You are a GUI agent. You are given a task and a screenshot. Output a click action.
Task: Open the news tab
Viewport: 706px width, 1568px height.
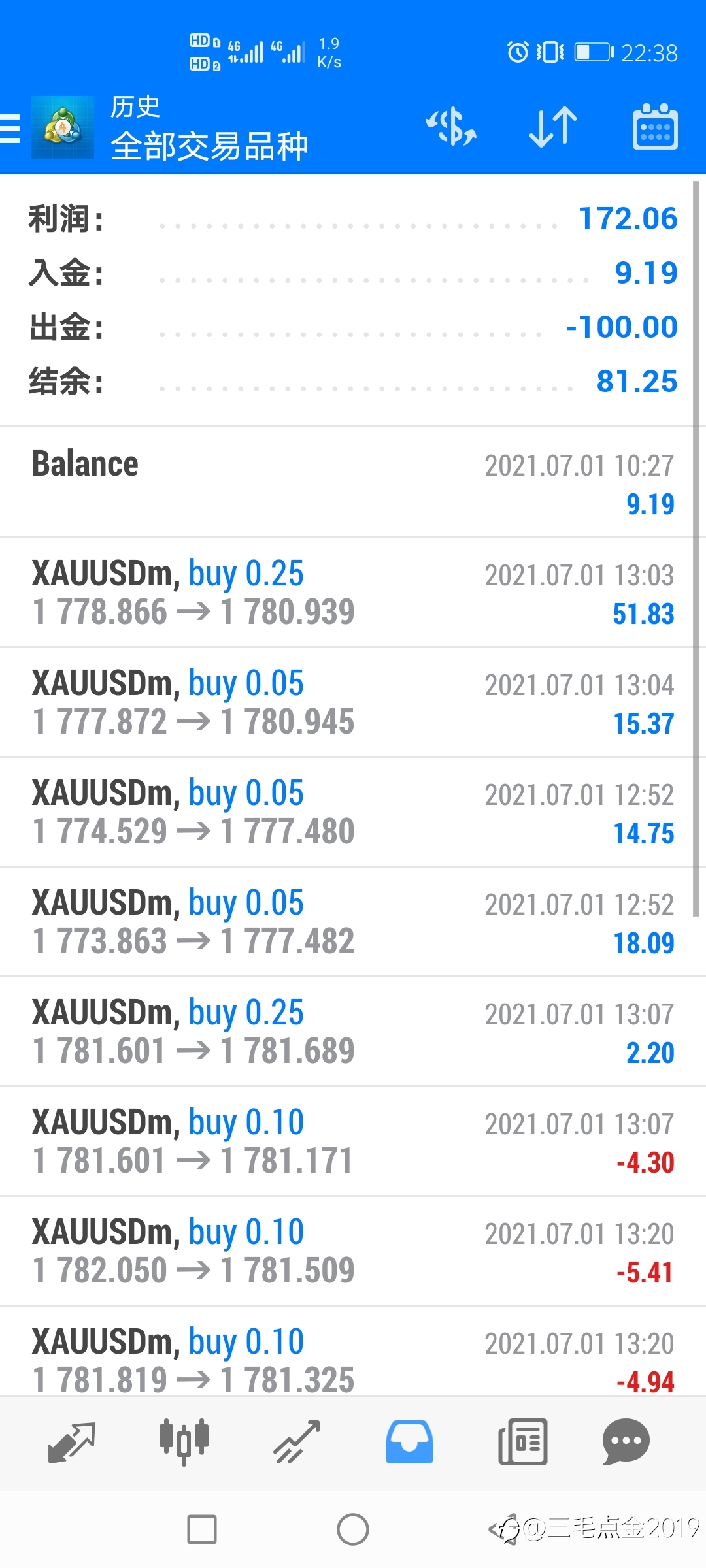tap(522, 1442)
